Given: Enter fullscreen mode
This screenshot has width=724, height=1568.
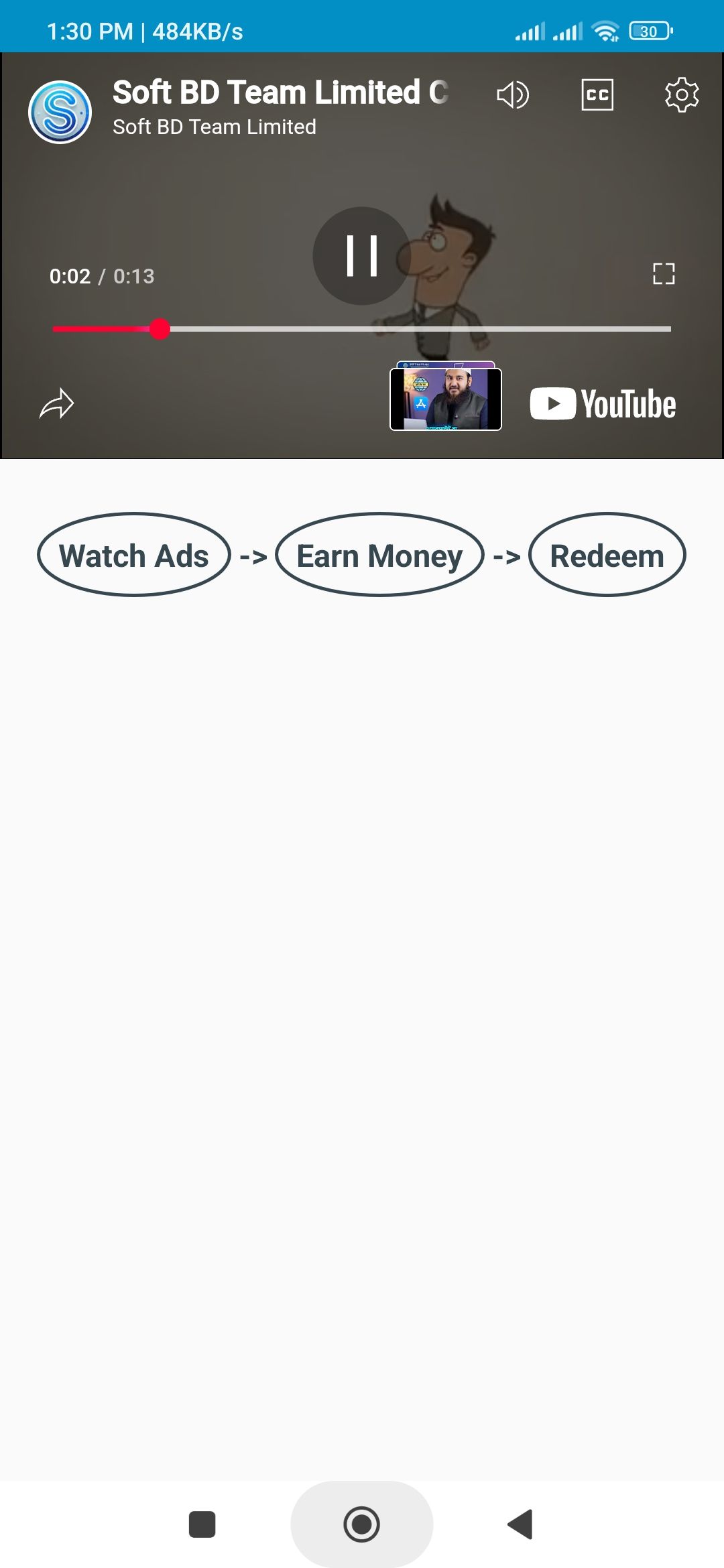Looking at the screenshot, I should coord(664,273).
